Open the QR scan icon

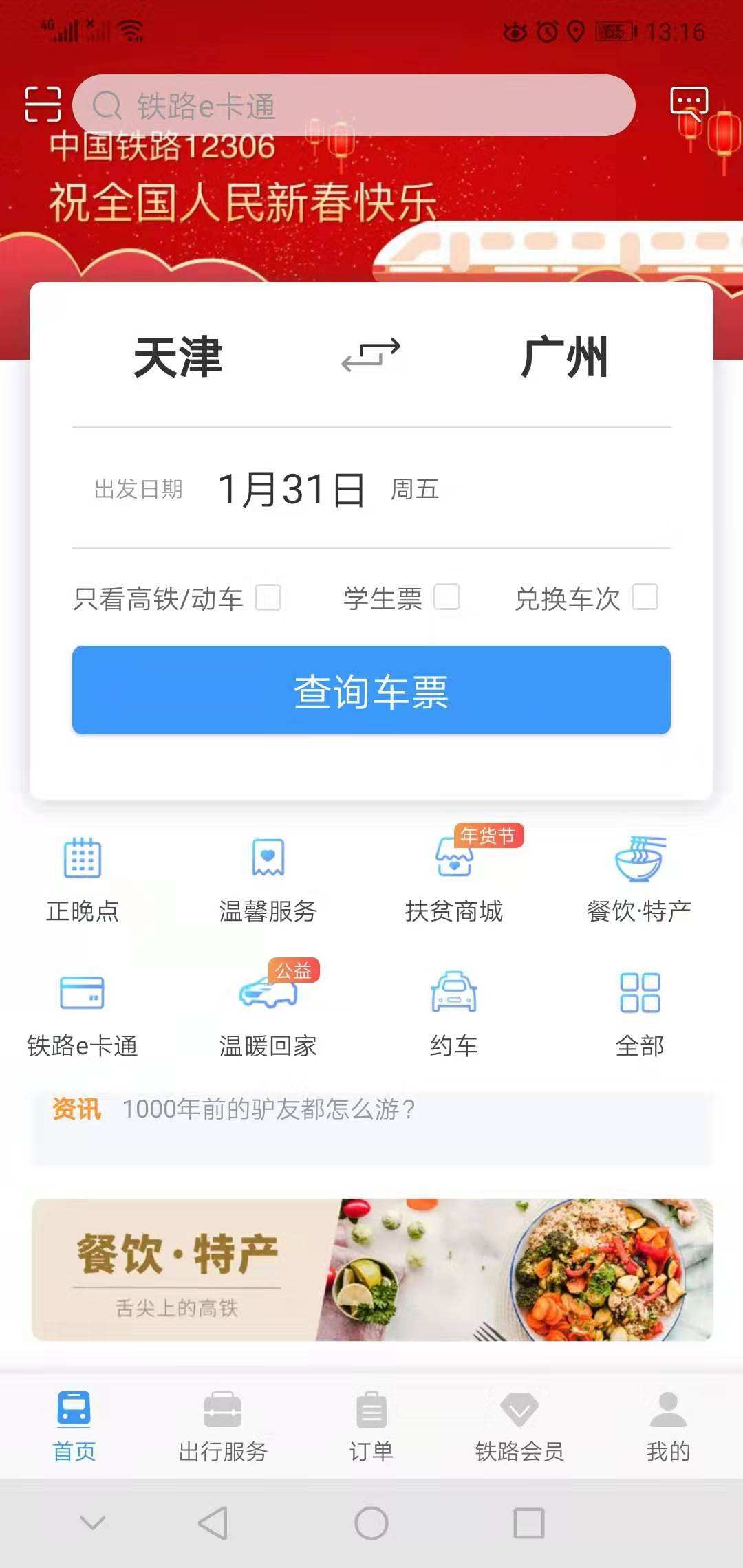(x=43, y=105)
